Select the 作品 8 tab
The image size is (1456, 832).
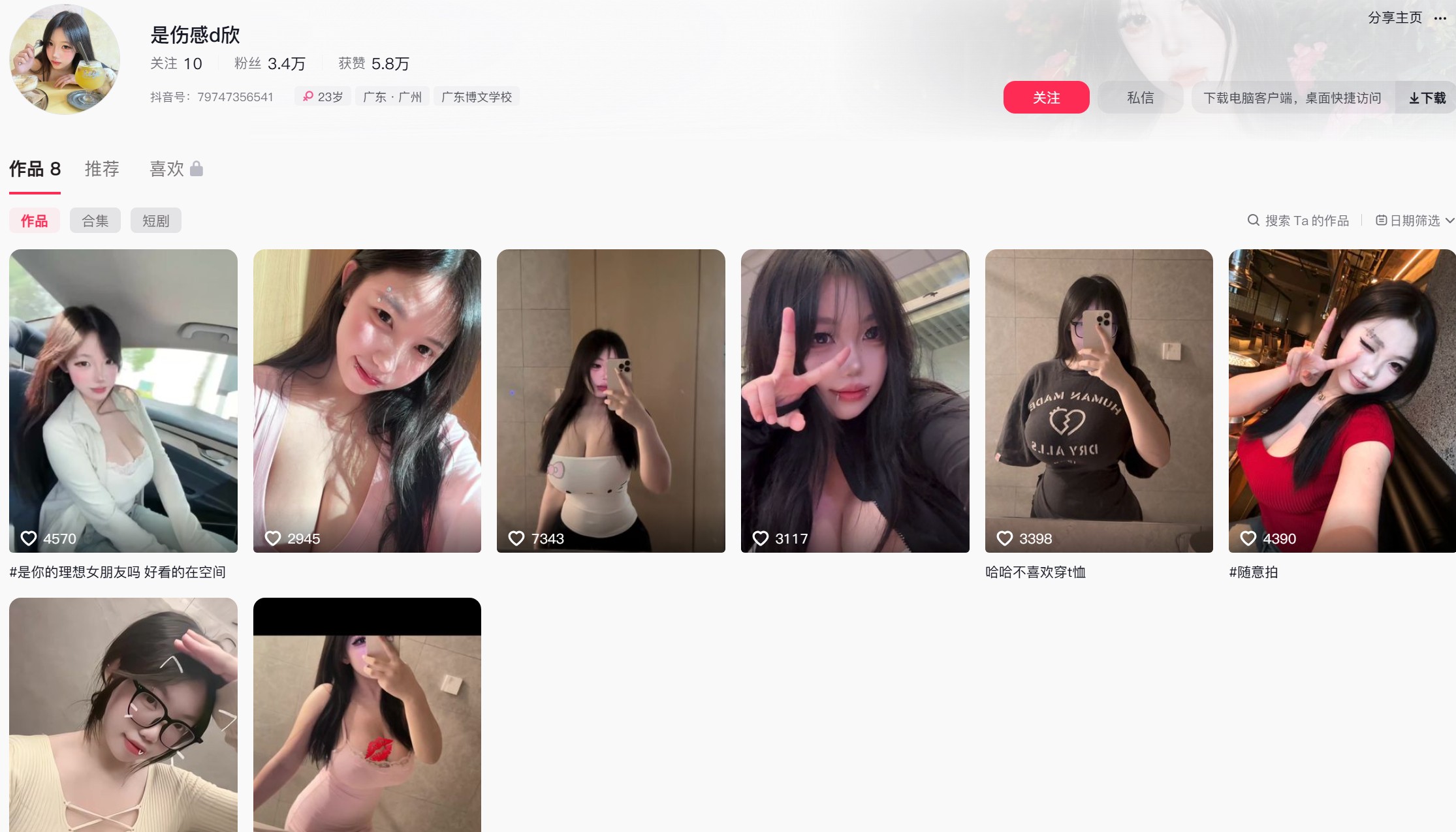pos(35,169)
